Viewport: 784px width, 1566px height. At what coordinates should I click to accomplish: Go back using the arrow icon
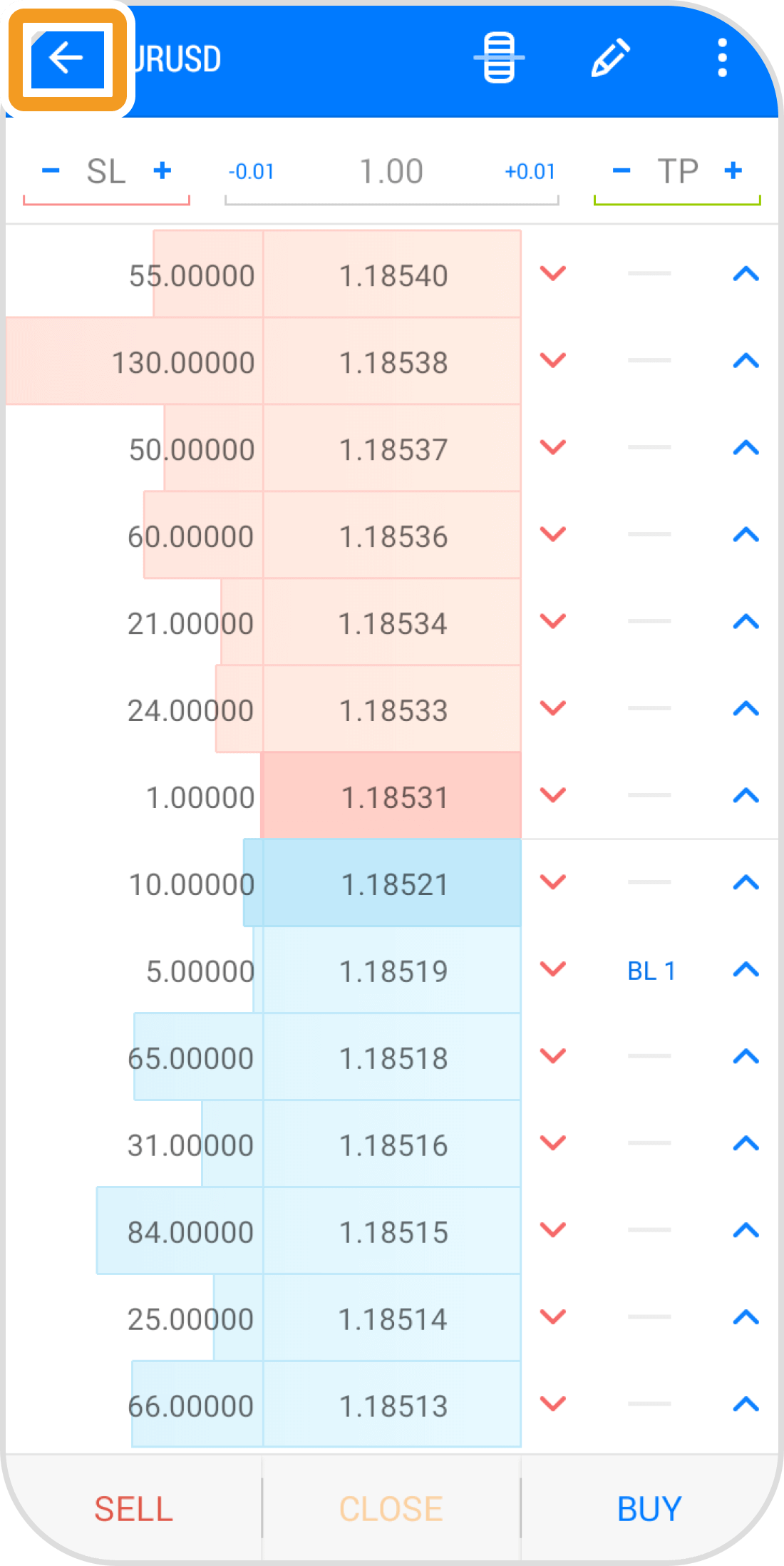(x=66, y=58)
